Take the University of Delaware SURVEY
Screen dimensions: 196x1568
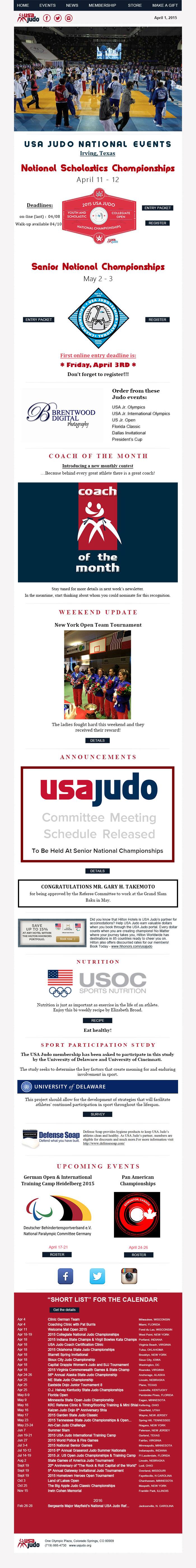click(x=97, y=1114)
